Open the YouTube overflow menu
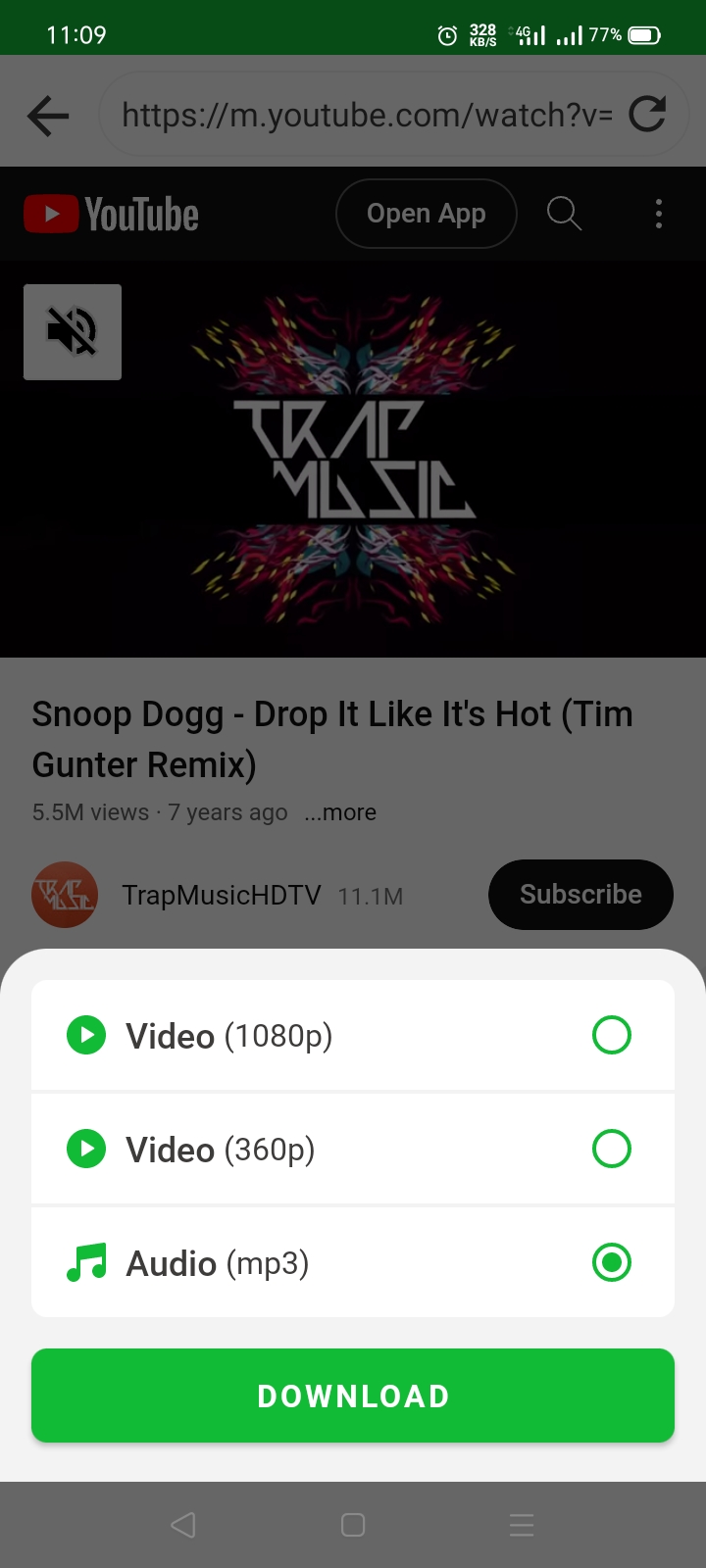Image resolution: width=706 pixels, height=1568 pixels. pos(659,214)
